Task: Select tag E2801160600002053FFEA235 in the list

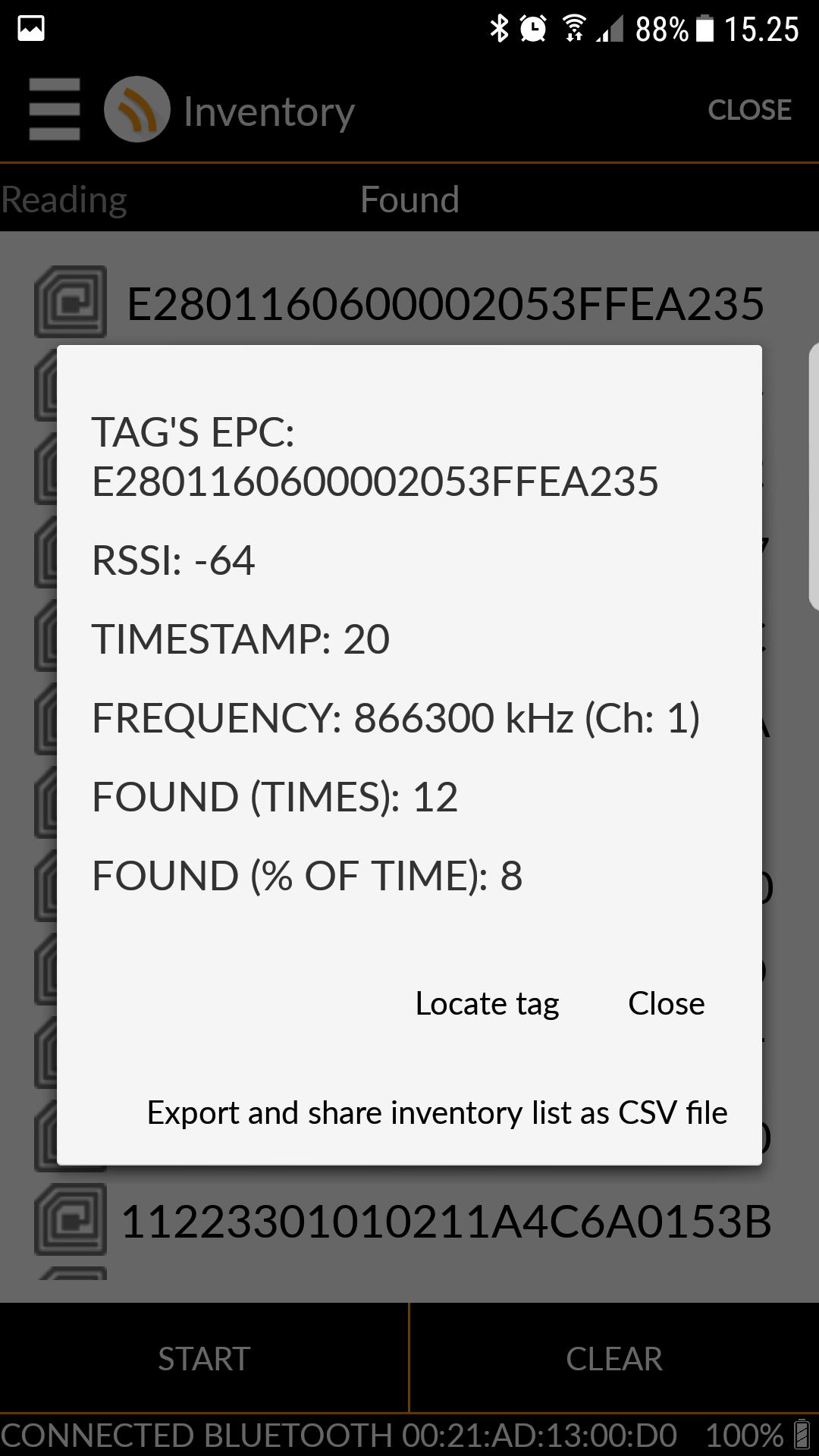Action: coord(409,303)
